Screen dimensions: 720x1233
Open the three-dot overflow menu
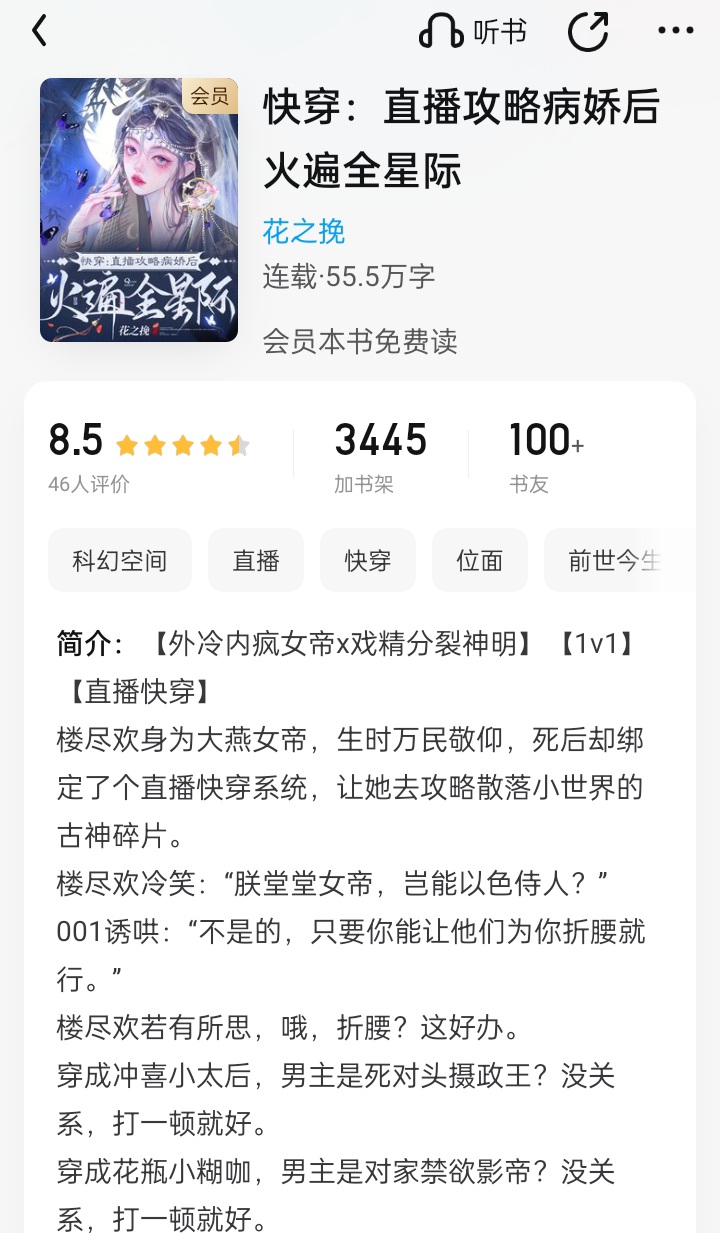(676, 32)
